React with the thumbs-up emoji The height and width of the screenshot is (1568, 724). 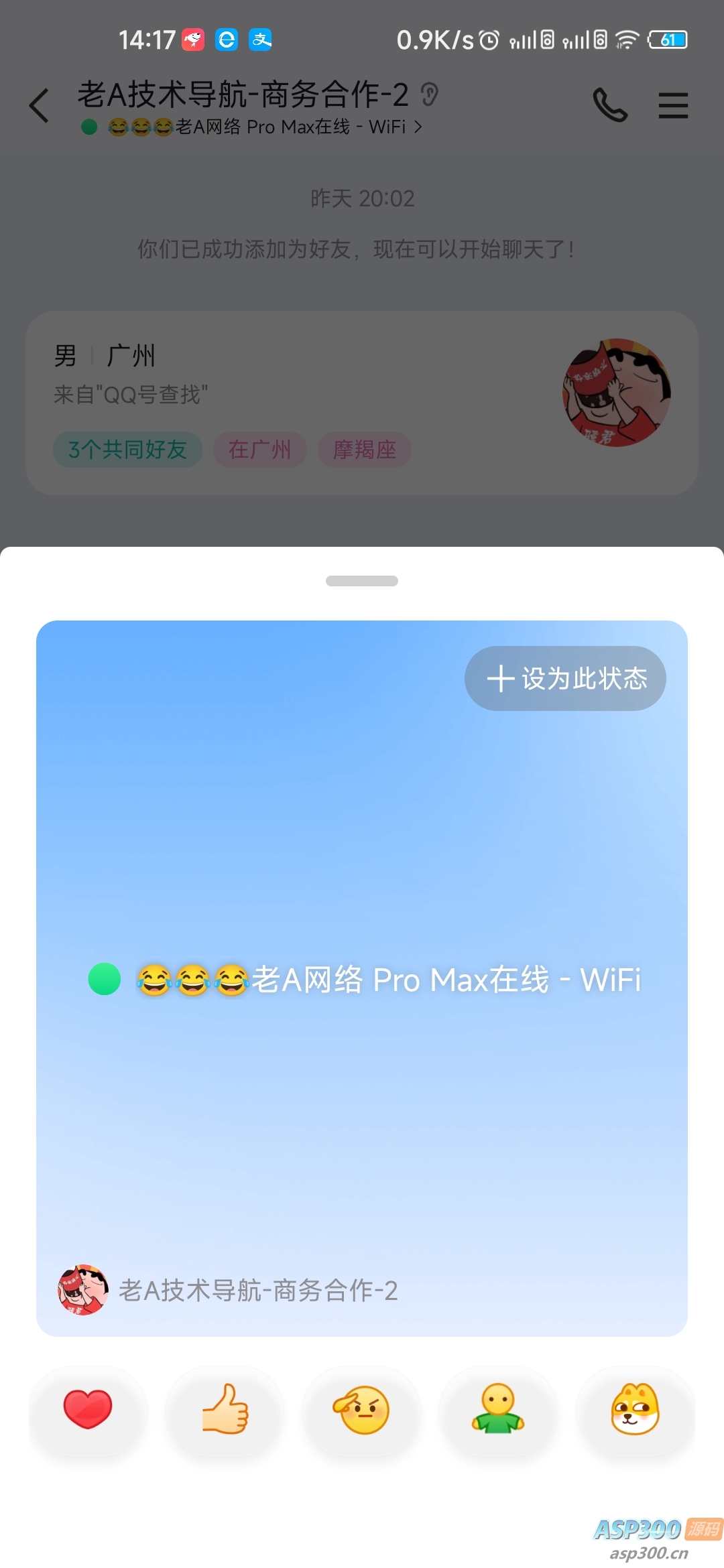(225, 1409)
